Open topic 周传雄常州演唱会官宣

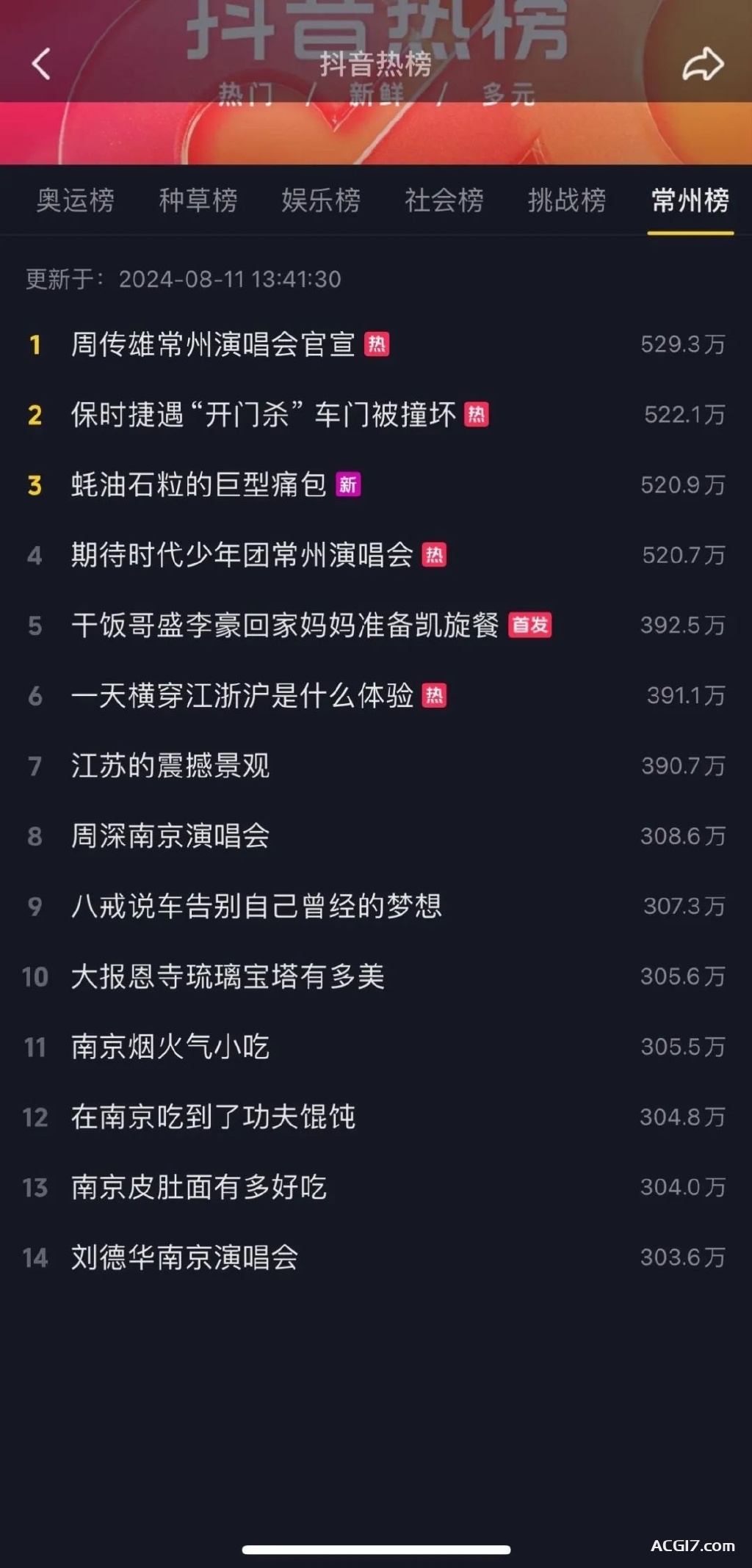376,344
